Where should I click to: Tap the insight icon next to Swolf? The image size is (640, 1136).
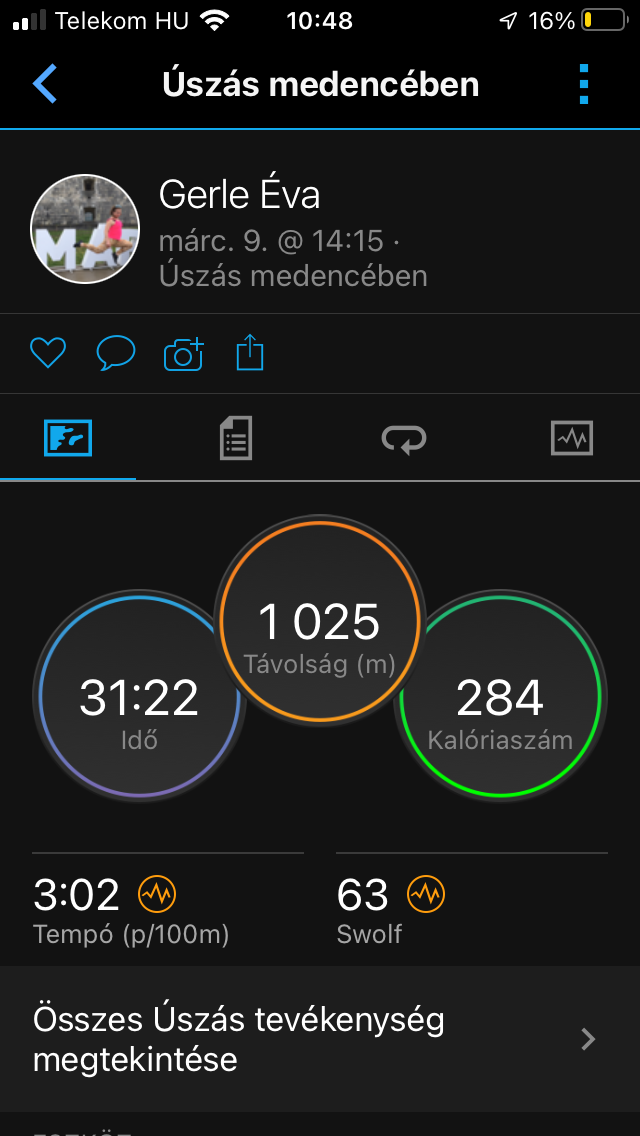point(426,893)
